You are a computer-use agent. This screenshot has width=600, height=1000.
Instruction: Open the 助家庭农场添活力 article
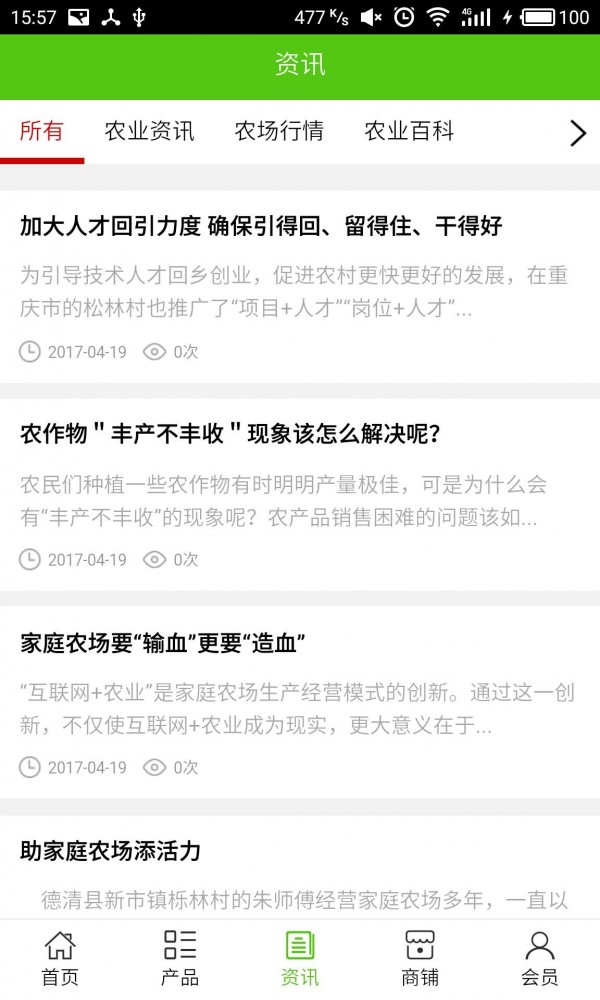(x=111, y=851)
